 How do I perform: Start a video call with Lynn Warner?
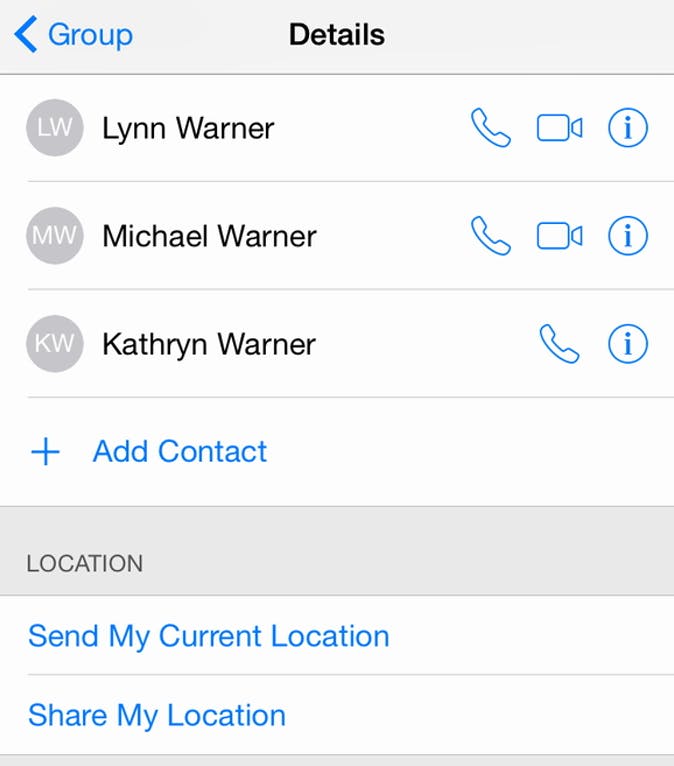559,128
